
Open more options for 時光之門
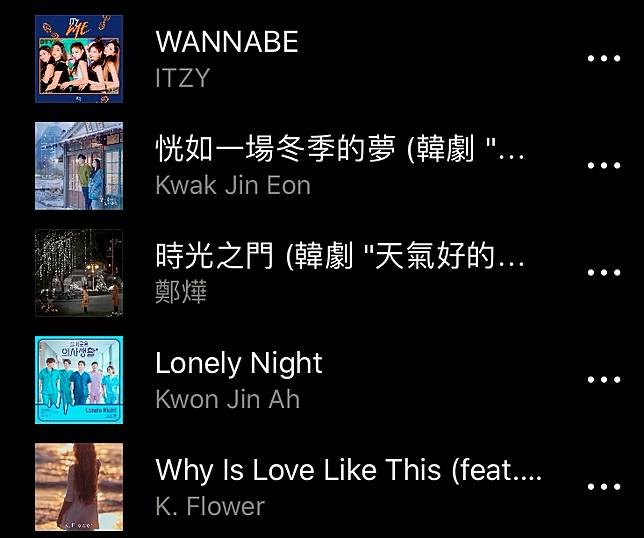(x=604, y=273)
